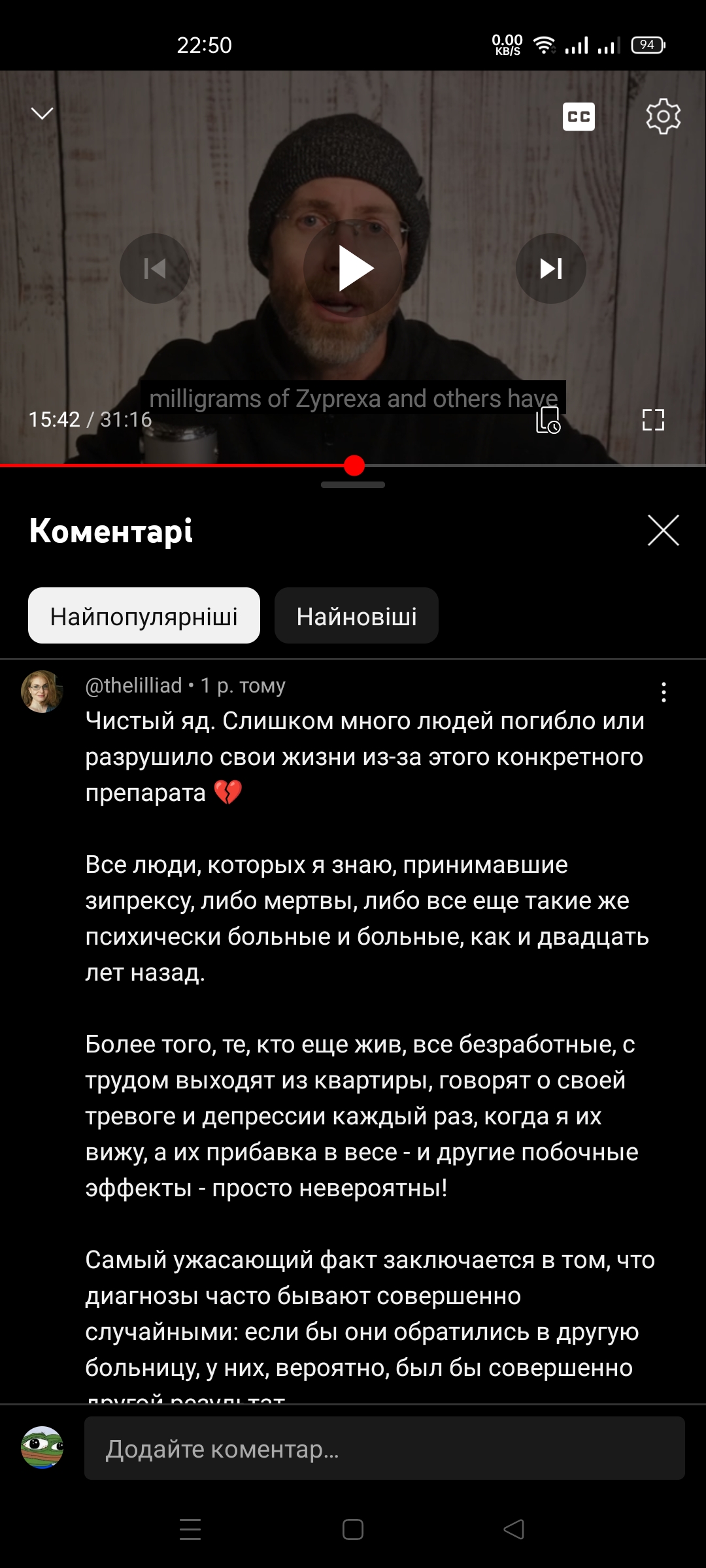Go to the previous video
Viewport: 706px width, 1568px height.
[155, 269]
